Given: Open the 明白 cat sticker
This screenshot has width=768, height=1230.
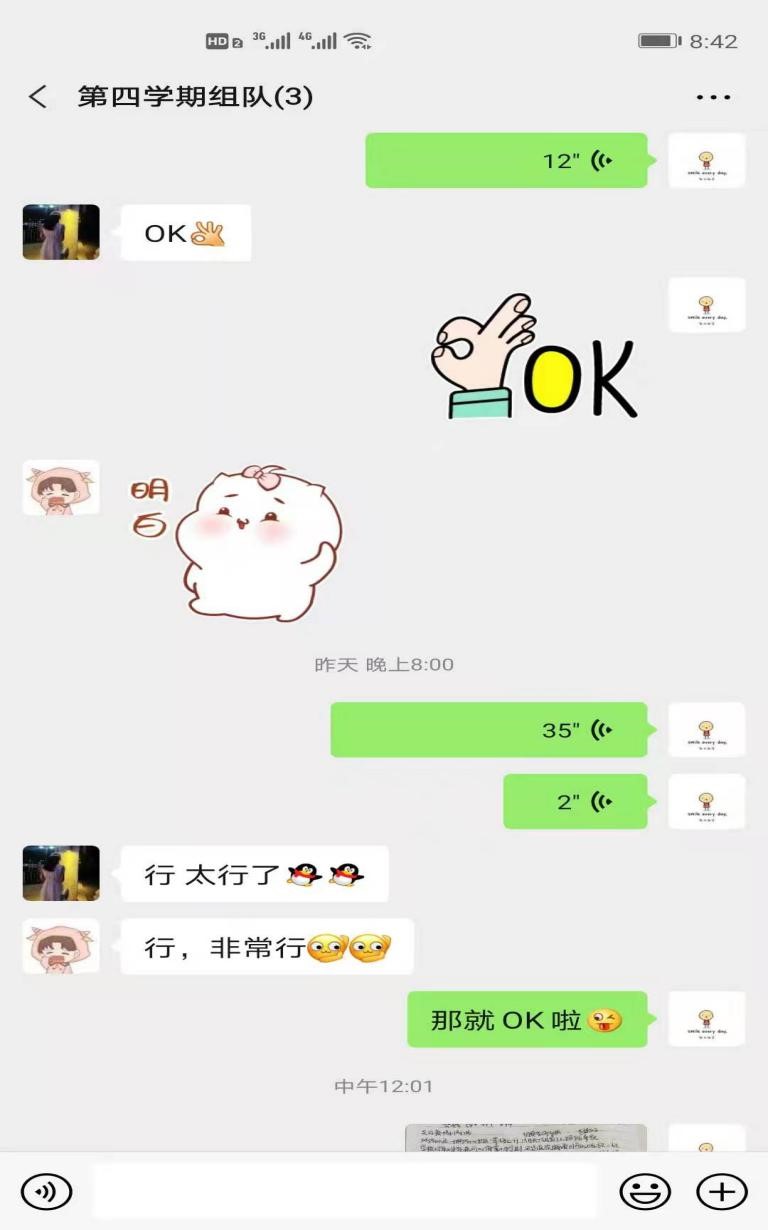Looking at the screenshot, I should click(240, 540).
